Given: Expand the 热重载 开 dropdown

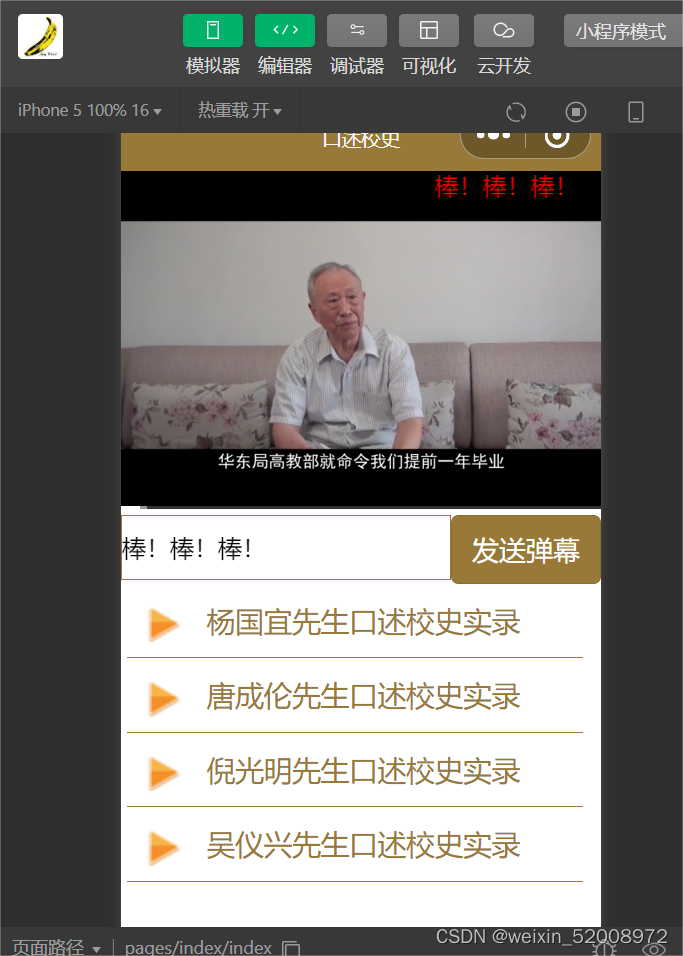Looking at the screenshot, I should [239, 110].
